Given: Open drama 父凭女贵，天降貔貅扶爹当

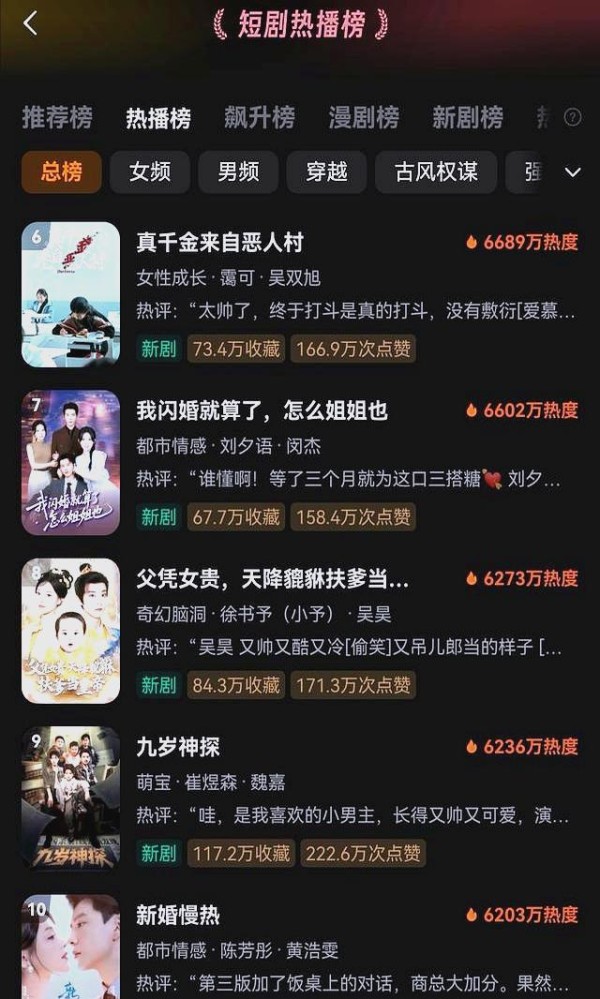Looking at the screenshot, I should pos(272,579).
